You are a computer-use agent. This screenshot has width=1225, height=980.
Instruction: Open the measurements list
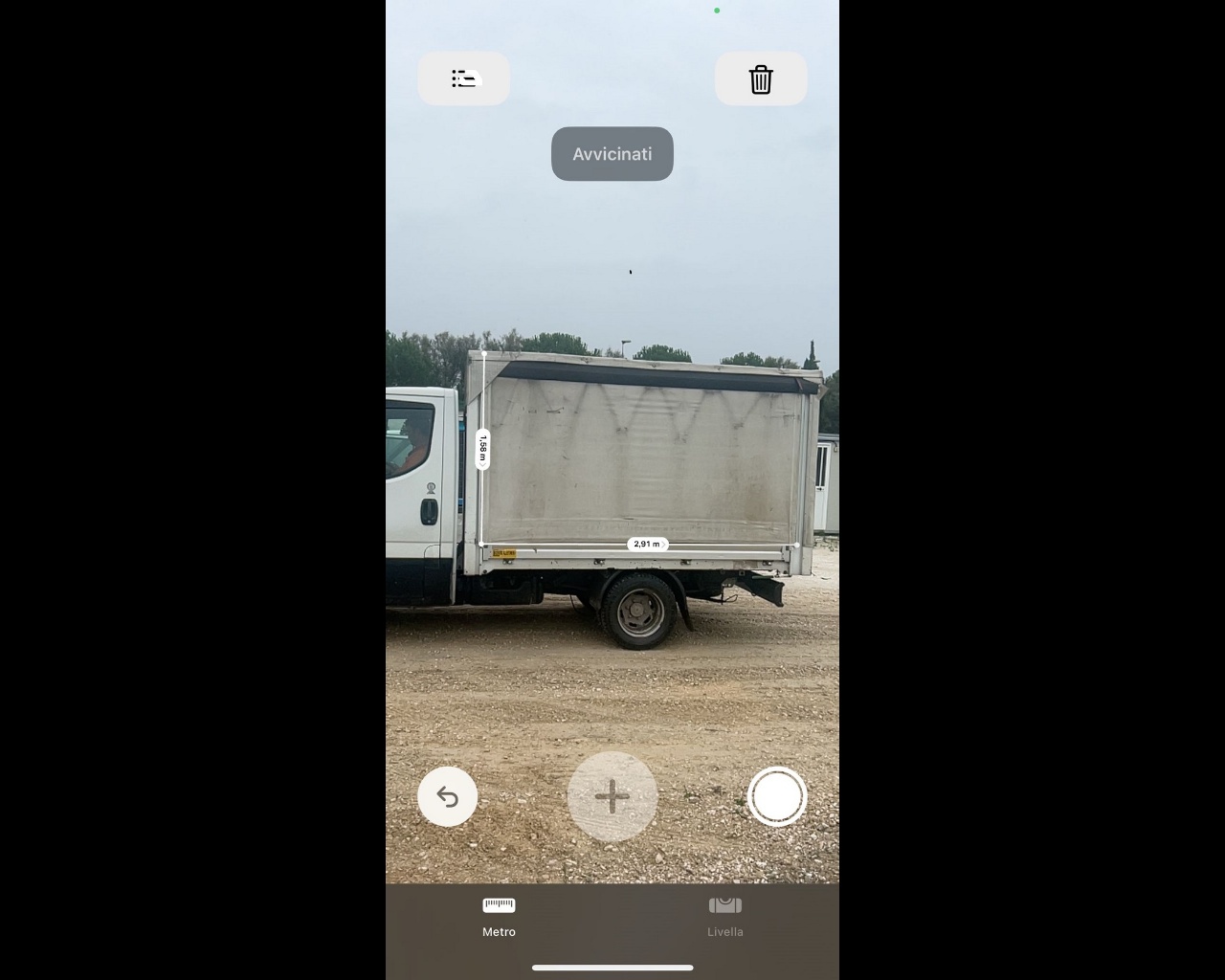[x=463, y=78]
